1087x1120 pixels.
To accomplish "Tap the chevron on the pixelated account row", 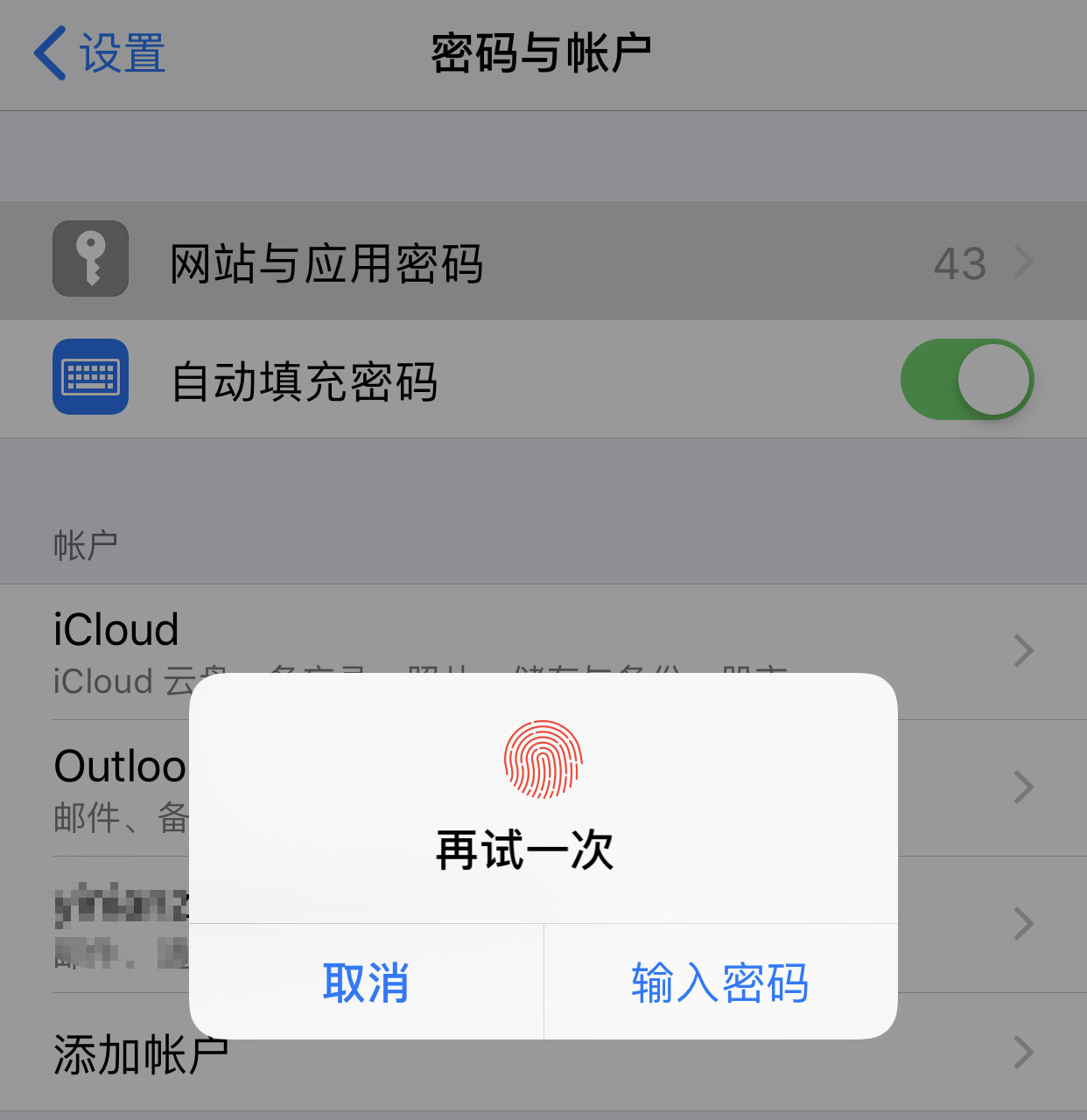I will pyautogui.click(x=1024, y=924).
